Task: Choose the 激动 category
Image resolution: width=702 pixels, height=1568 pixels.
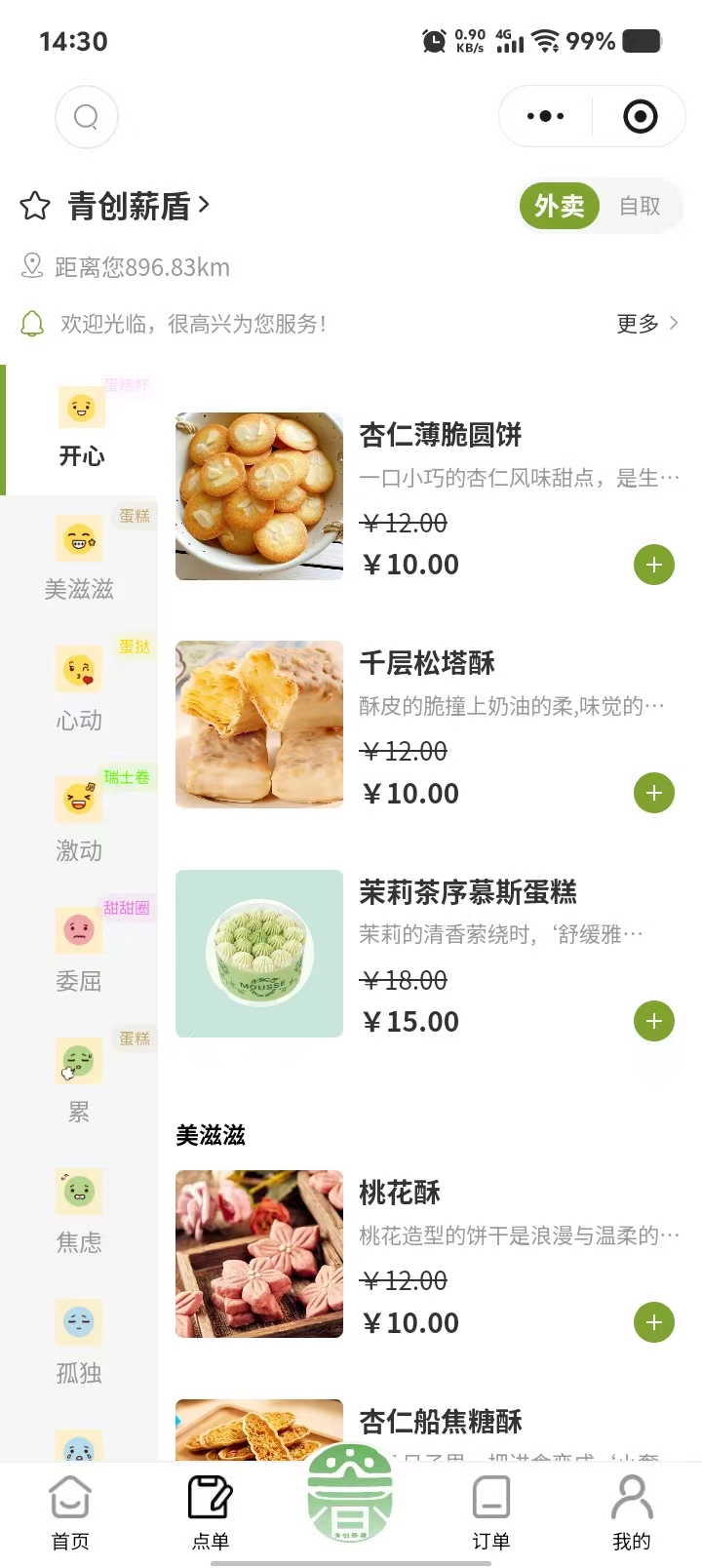Action: click(x=79, y=821)
